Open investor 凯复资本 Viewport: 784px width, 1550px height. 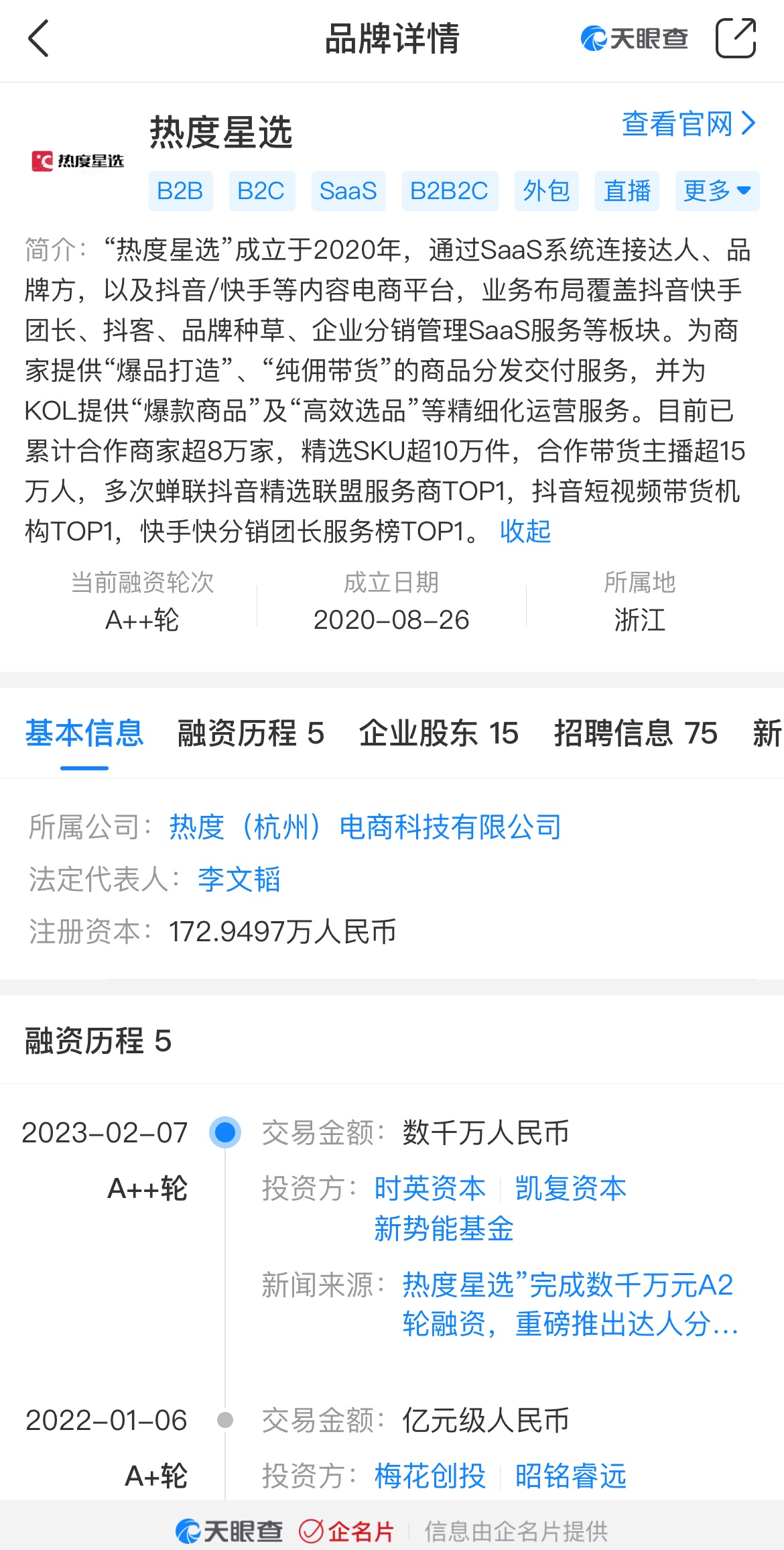click(570, 1189)
